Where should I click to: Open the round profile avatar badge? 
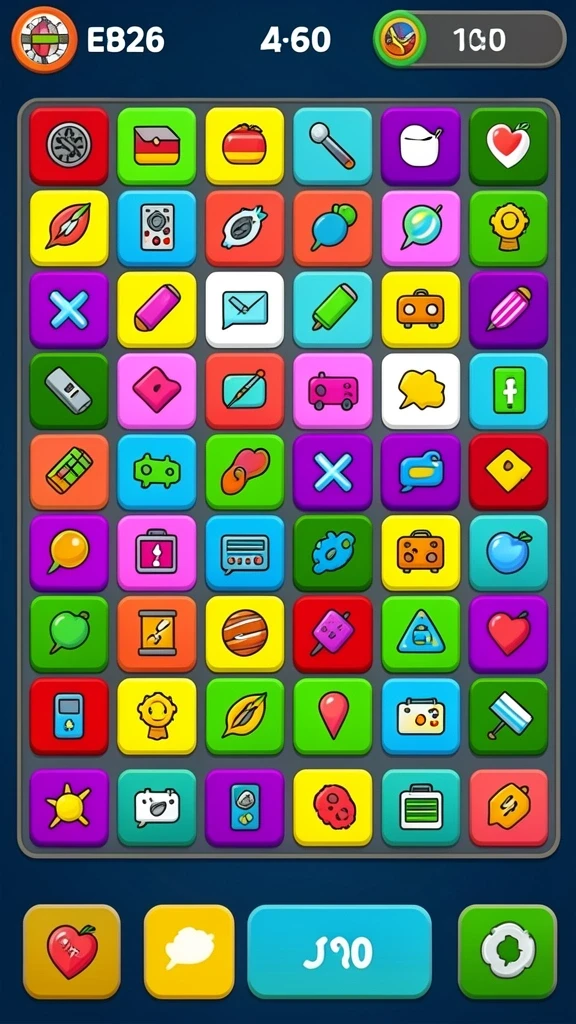44,39
